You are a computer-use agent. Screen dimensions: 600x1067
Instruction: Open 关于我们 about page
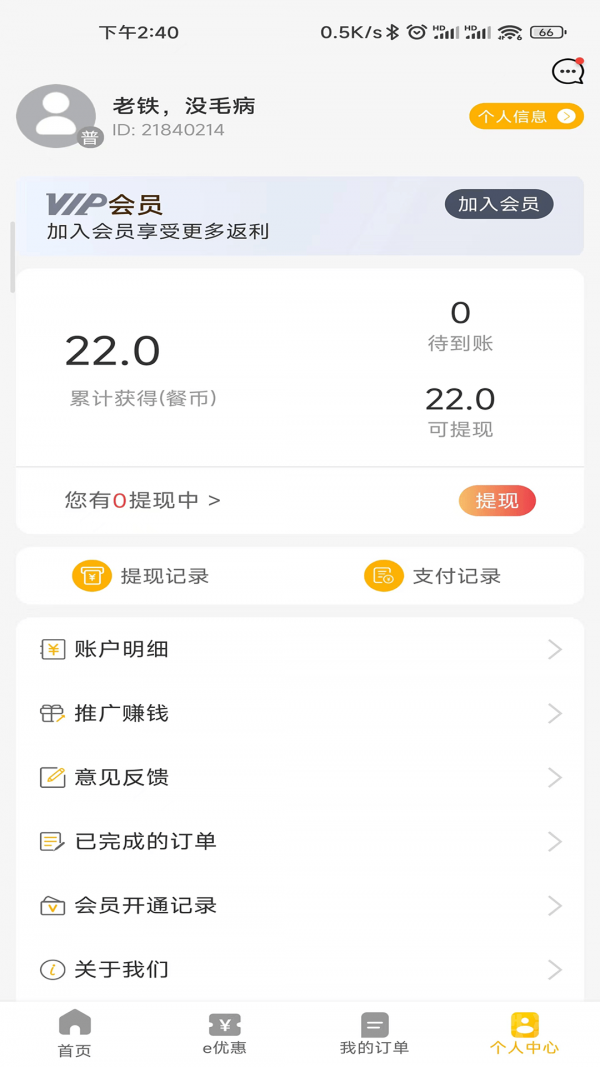coord(300,970)
